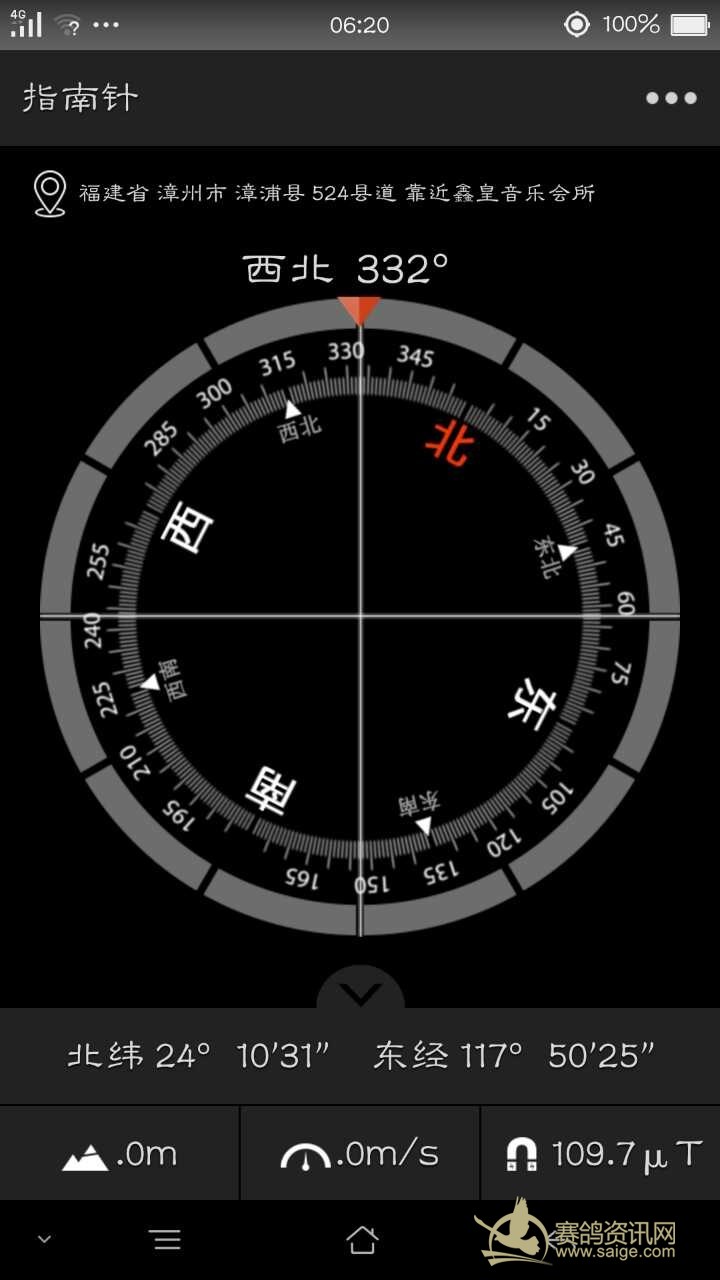
Task: Hide the navigation bar with the small chevron
Action: pyautogui.click(x=44, y=1240)
